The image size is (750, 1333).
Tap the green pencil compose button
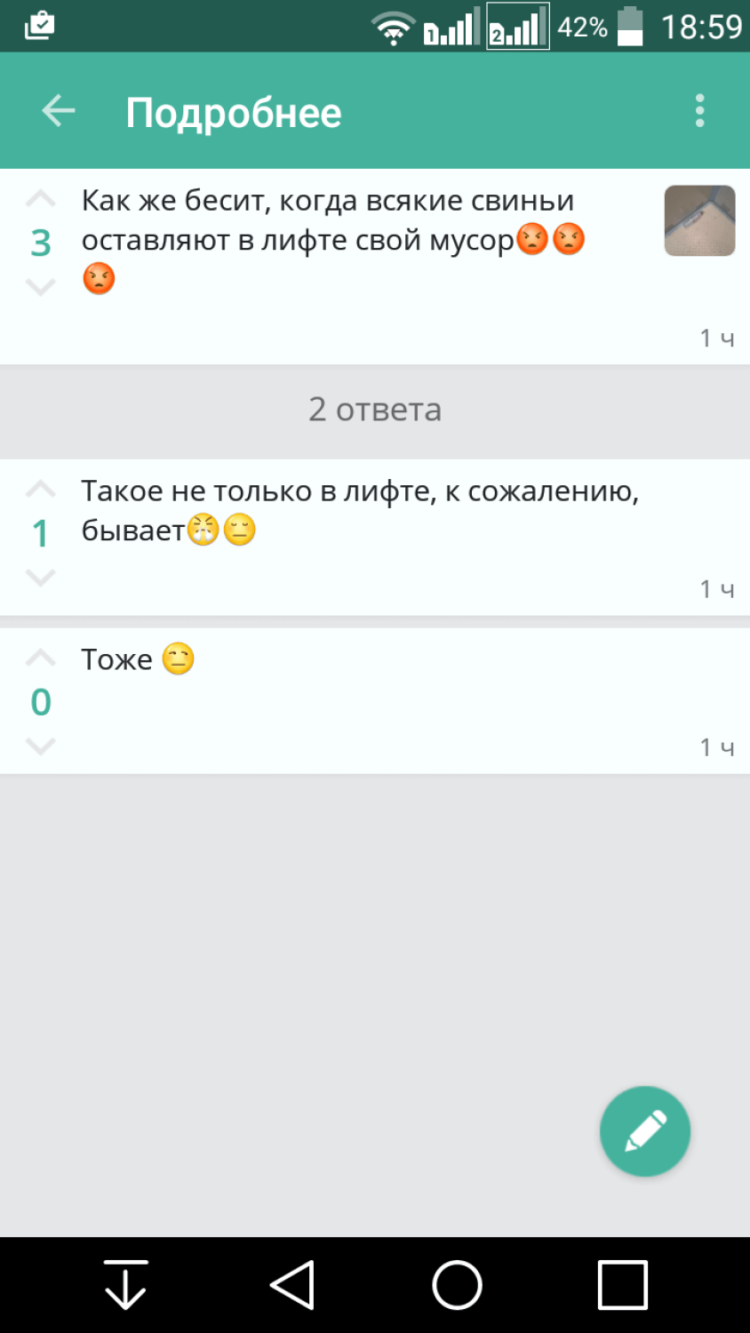[x=645, y=1131]
